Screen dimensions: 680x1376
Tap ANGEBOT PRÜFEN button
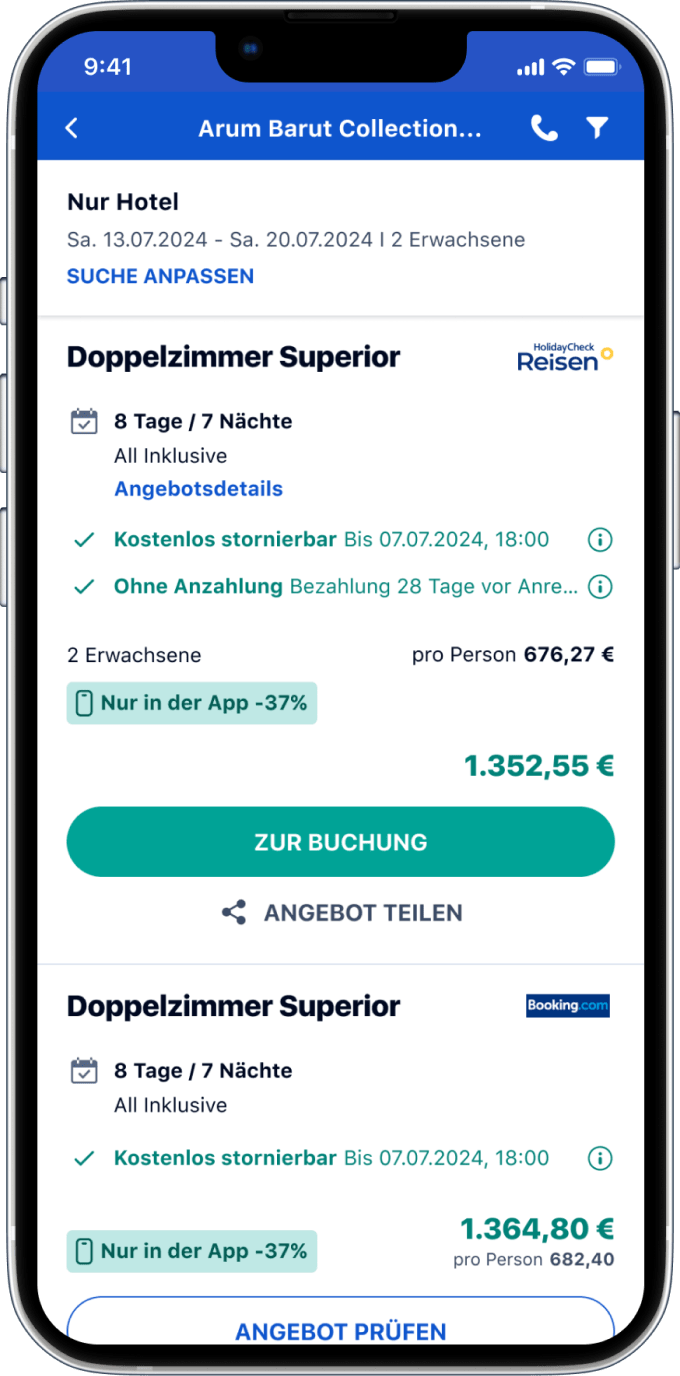[340, 1326]
